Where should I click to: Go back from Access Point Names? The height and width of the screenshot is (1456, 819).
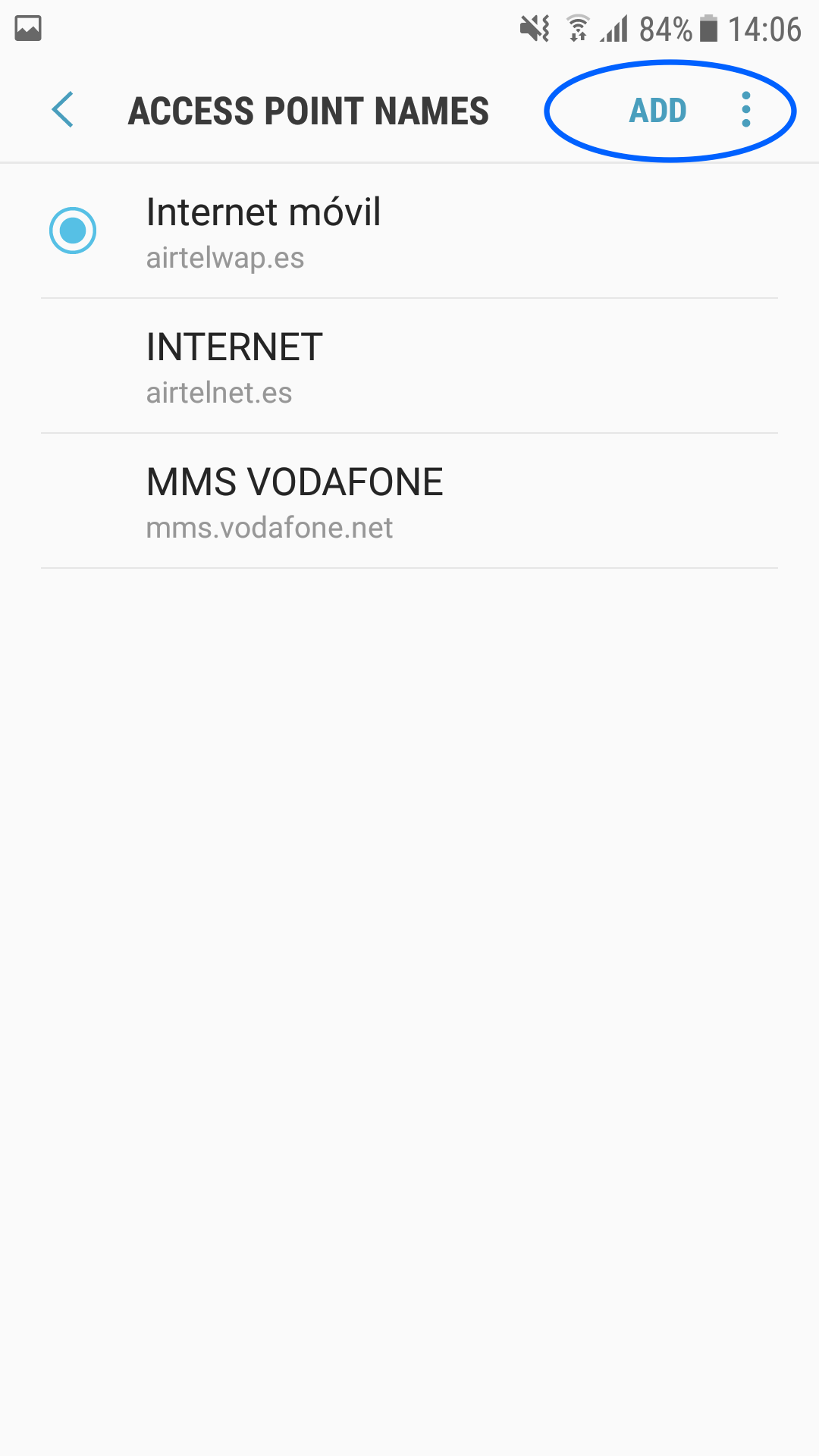pyautogui.click(x=63, y=110)
